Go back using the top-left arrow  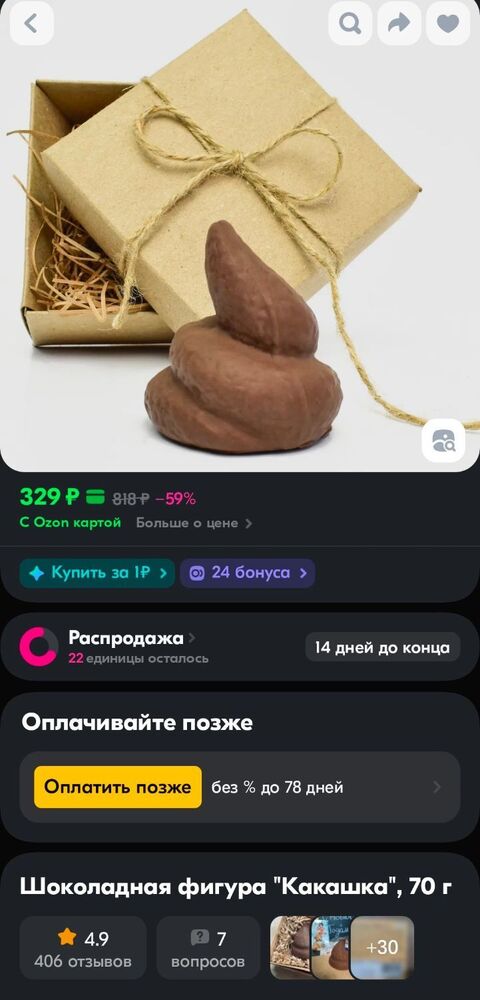click(x=32, y=24)
